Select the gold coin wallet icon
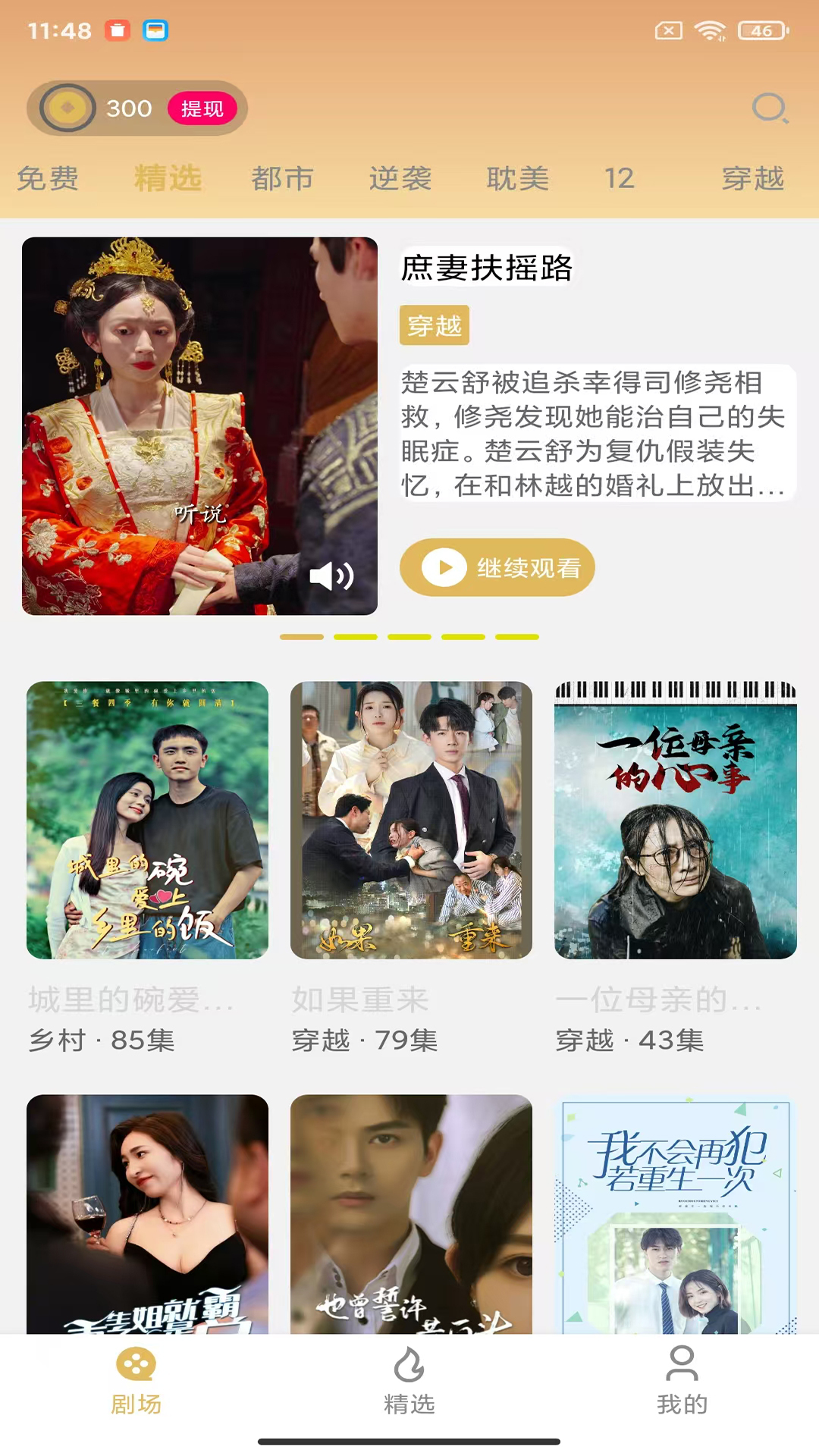Viewport: 819px width, 1456px height. coord(68,108)
